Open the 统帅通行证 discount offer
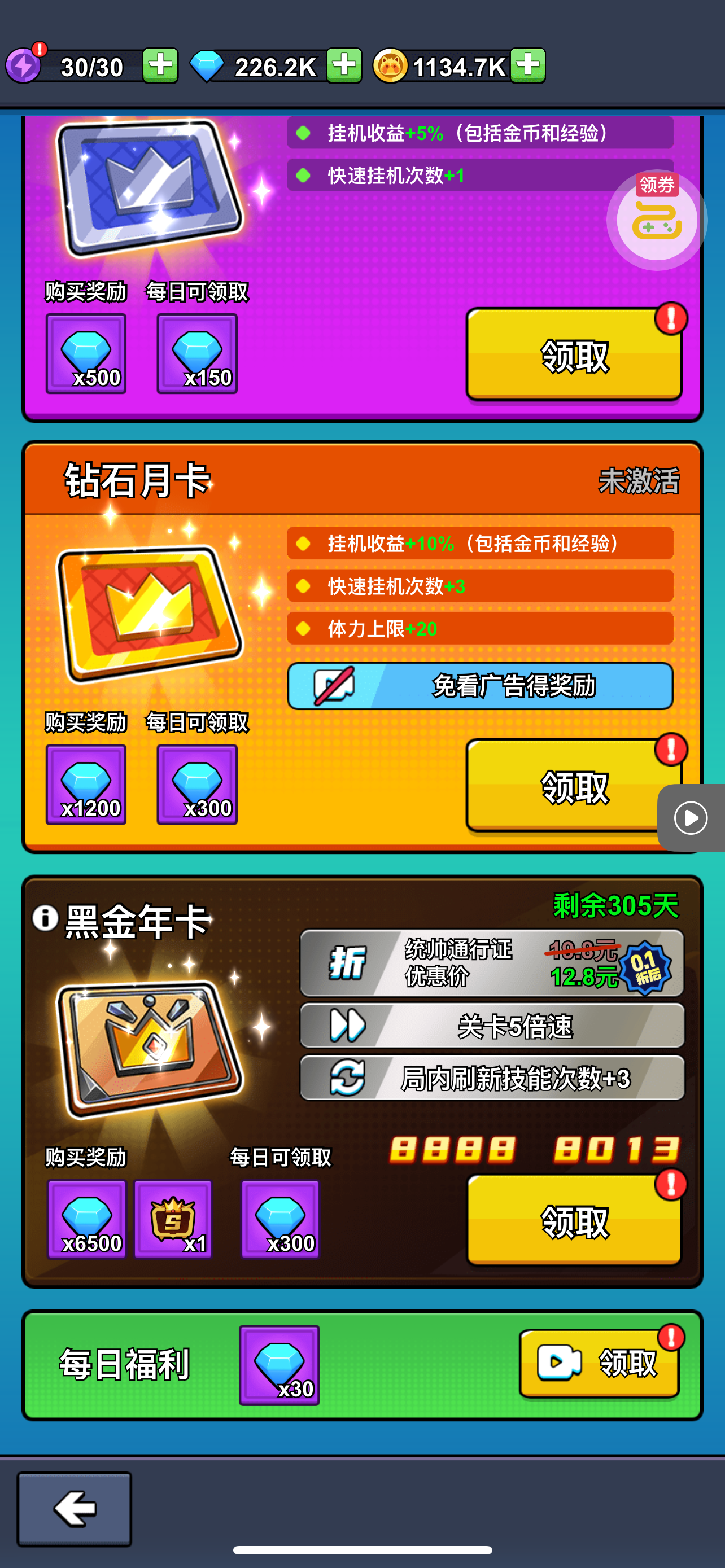 point(492,963)
